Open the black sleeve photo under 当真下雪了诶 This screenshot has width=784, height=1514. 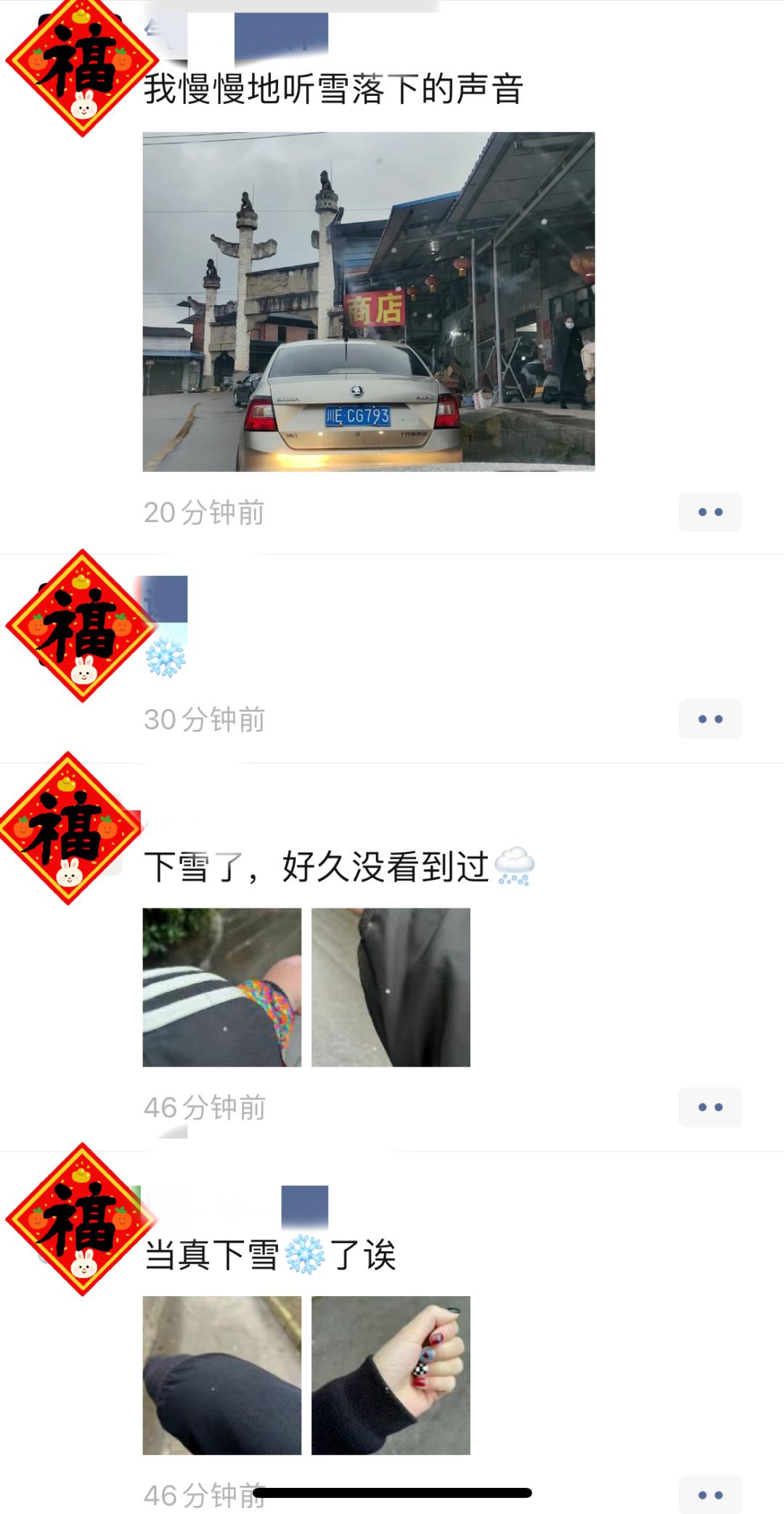click(x=221, y=1375)
